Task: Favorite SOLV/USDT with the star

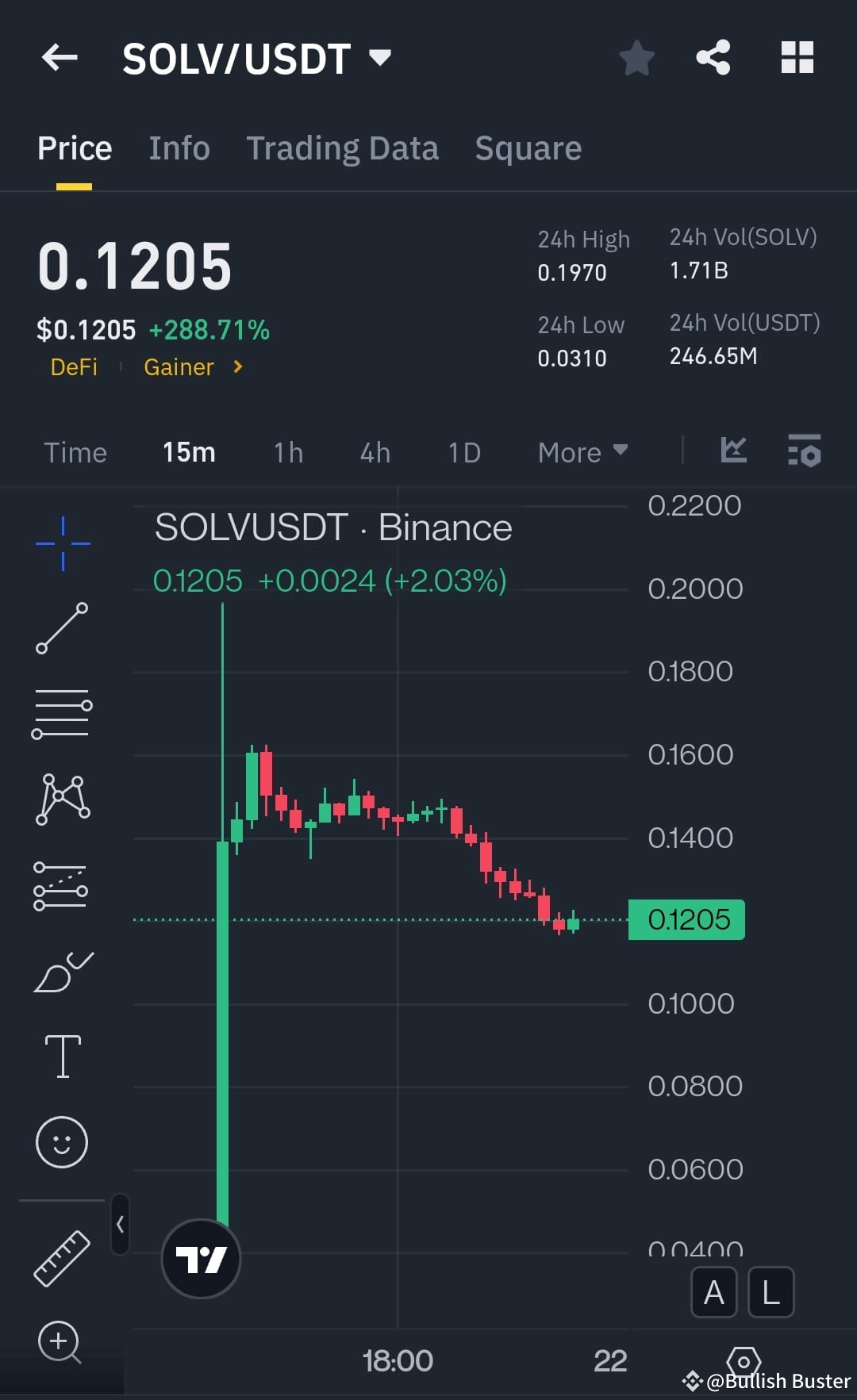Action: click(636, 58)
